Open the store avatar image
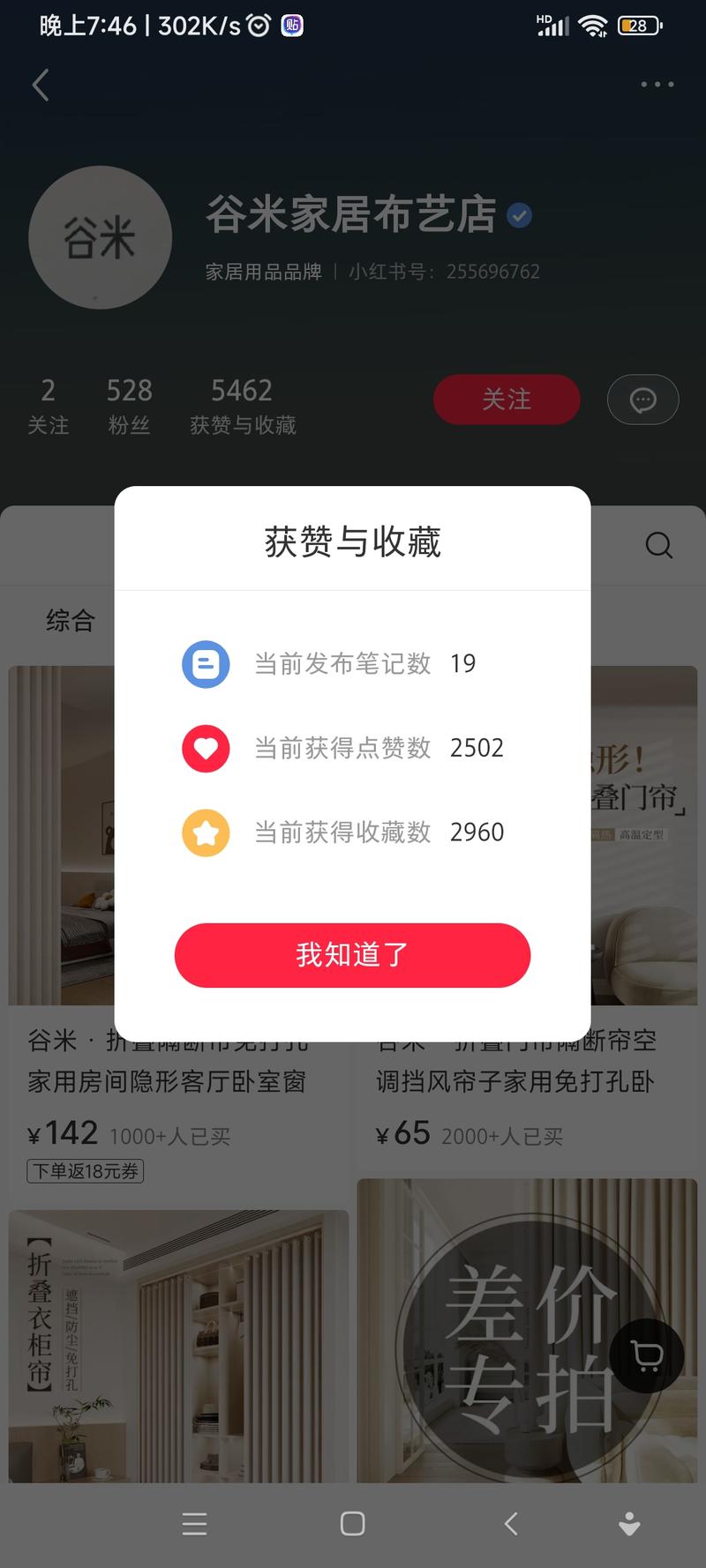This screenshot has height=1568, width=706. [x=100, y=237]
